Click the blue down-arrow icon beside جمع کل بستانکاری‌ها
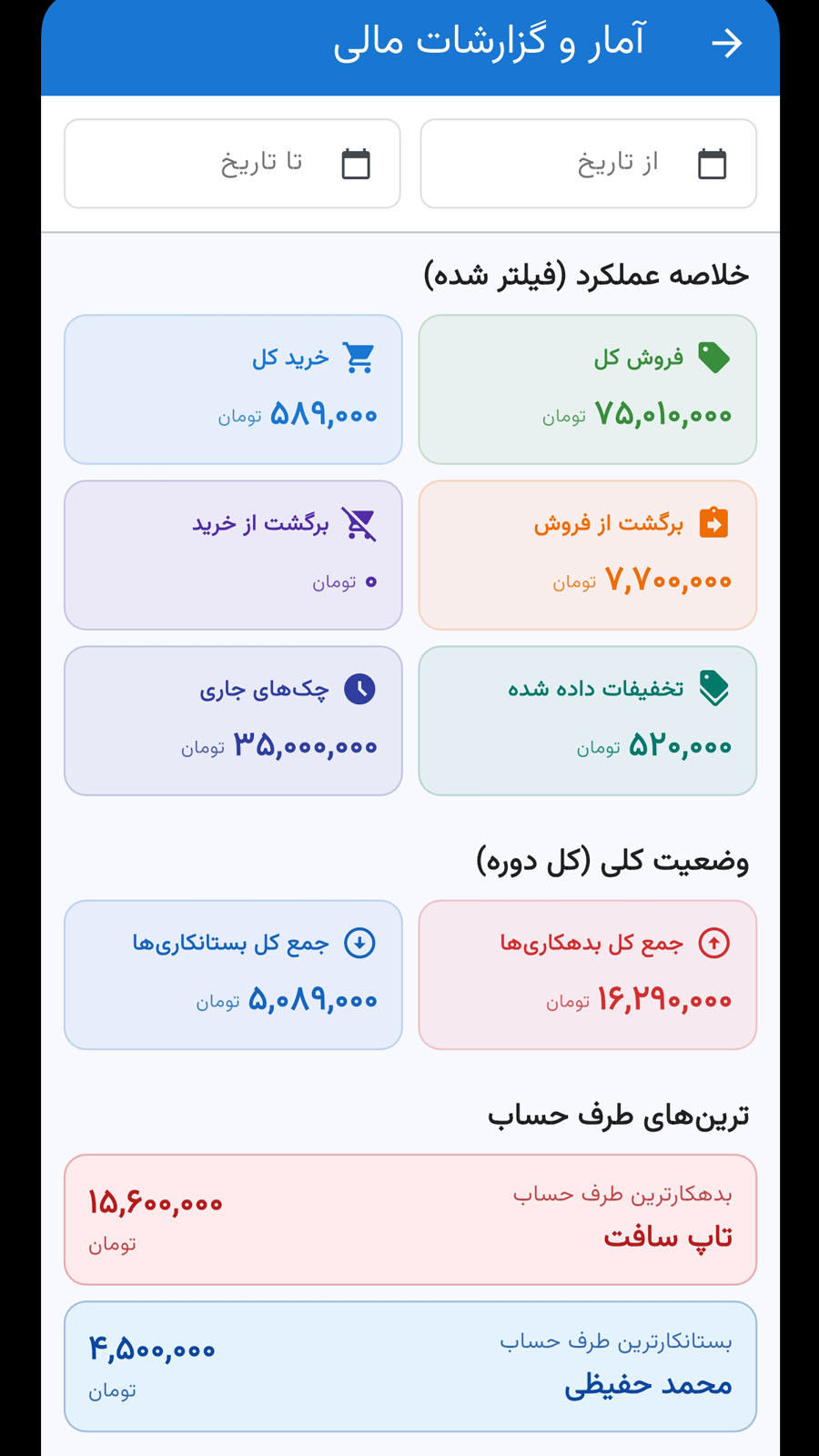This screenshot has height=1456, width=819. click(x=360, y=944)
